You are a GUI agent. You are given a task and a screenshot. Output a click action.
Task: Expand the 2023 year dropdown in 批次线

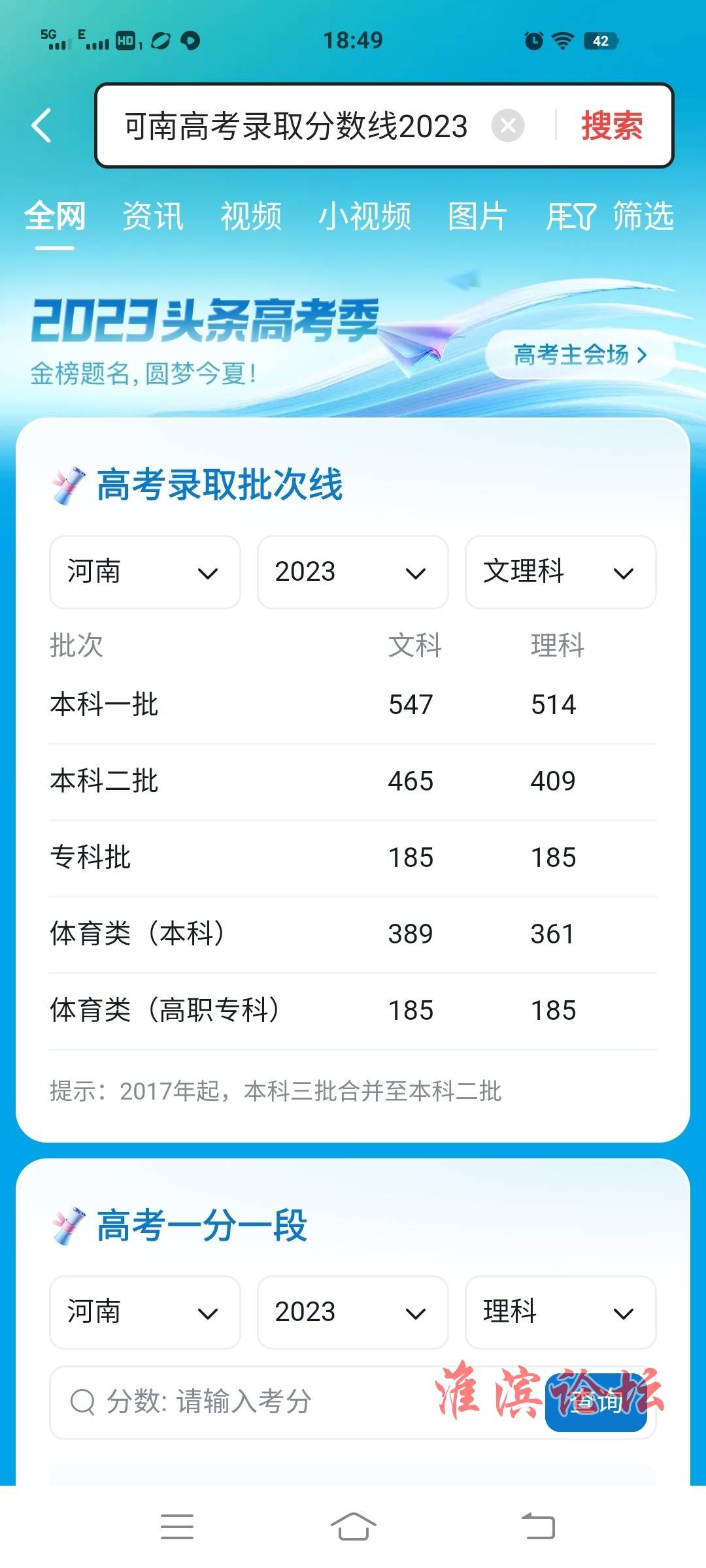(353, 572)
